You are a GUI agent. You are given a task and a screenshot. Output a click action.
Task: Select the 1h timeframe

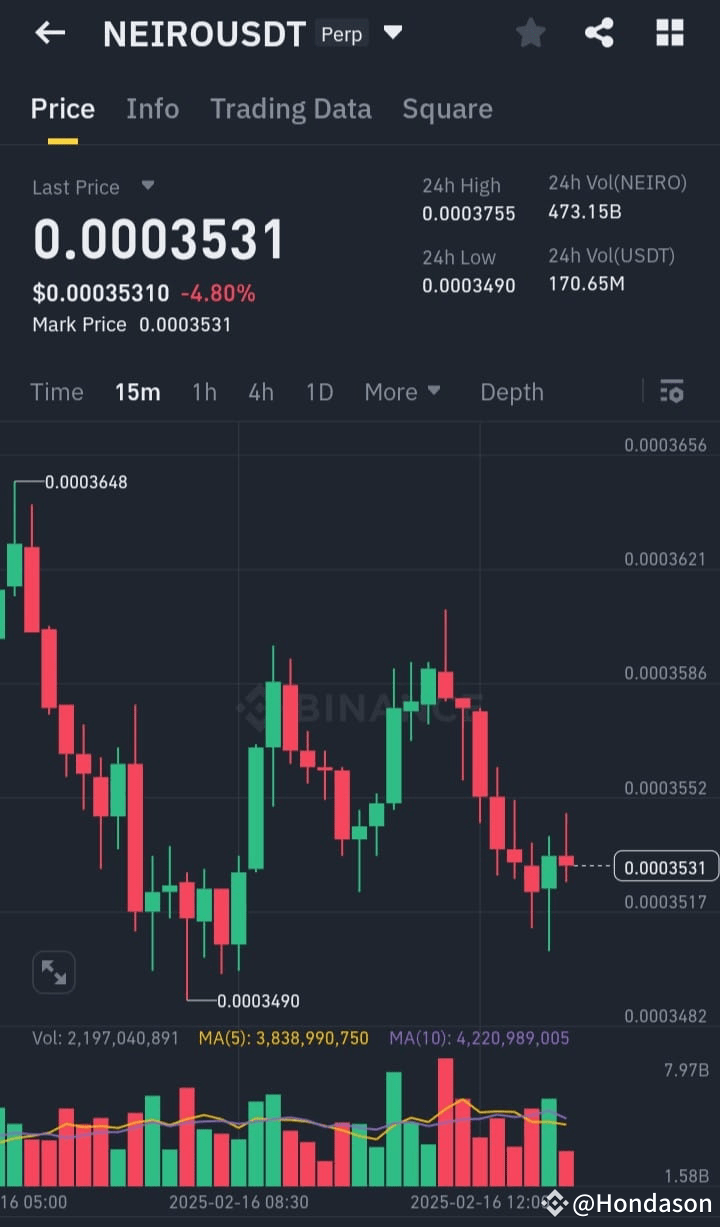pyautogui.click(x=204, y=392)
